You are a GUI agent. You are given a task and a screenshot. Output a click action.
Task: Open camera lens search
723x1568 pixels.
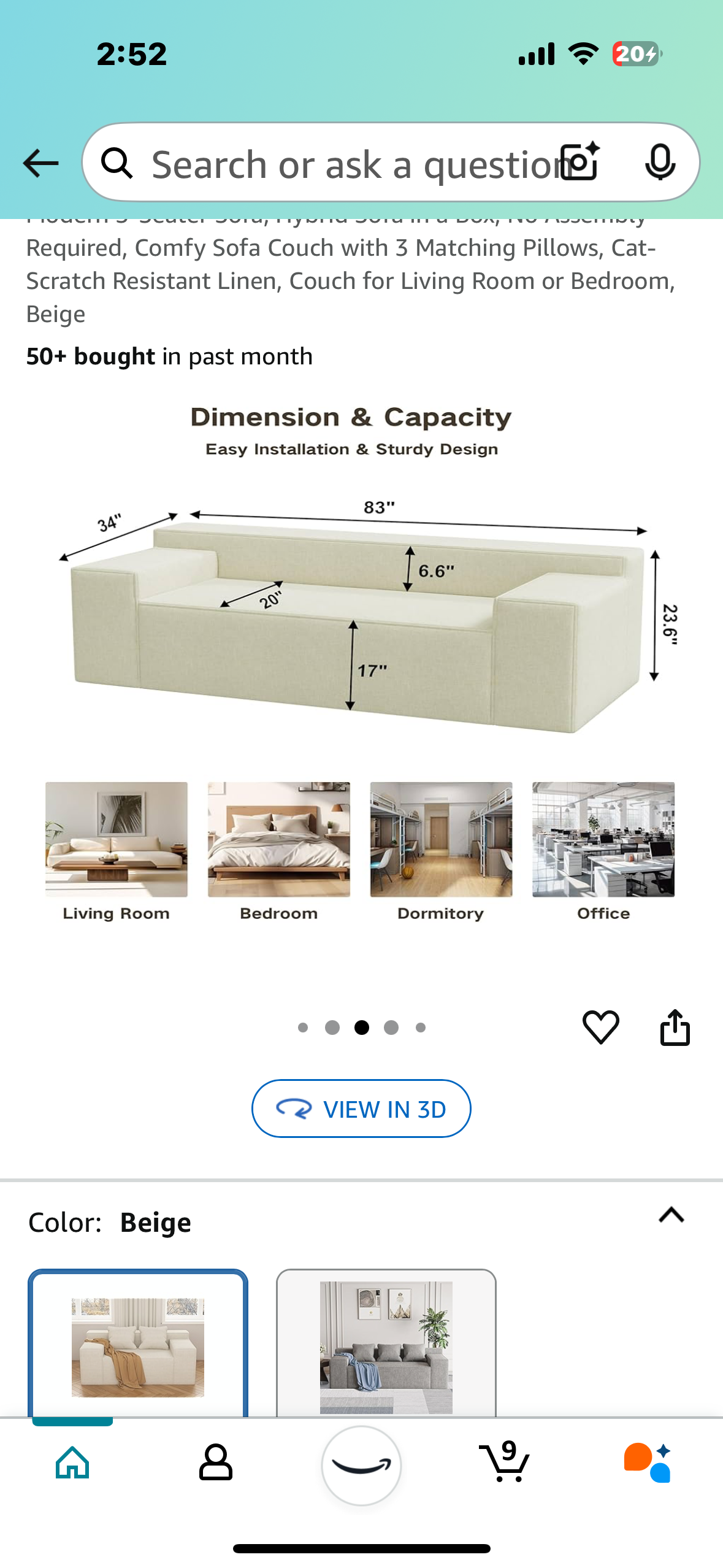pos(581,162)
